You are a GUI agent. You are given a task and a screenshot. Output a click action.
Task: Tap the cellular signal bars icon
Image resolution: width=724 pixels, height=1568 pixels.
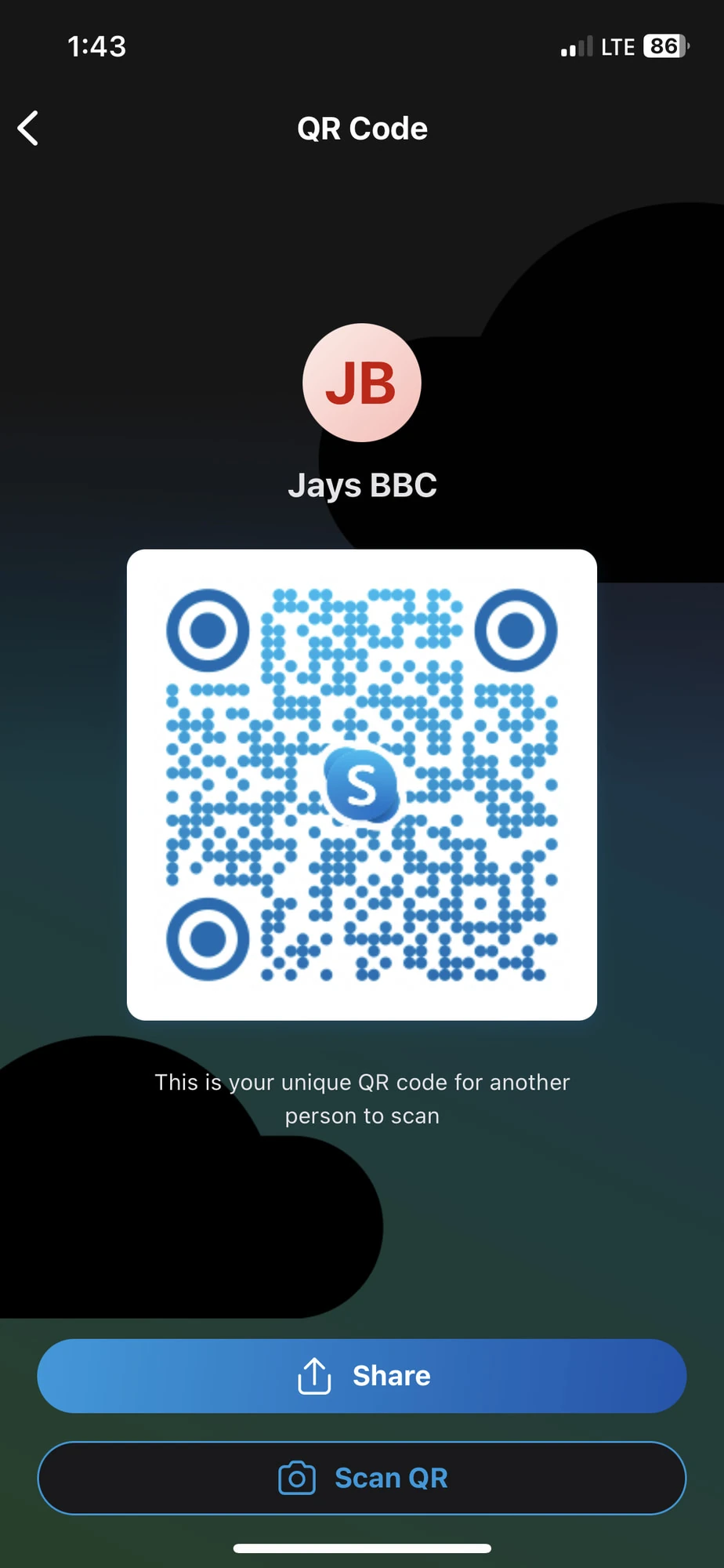(x=574, y=46)
